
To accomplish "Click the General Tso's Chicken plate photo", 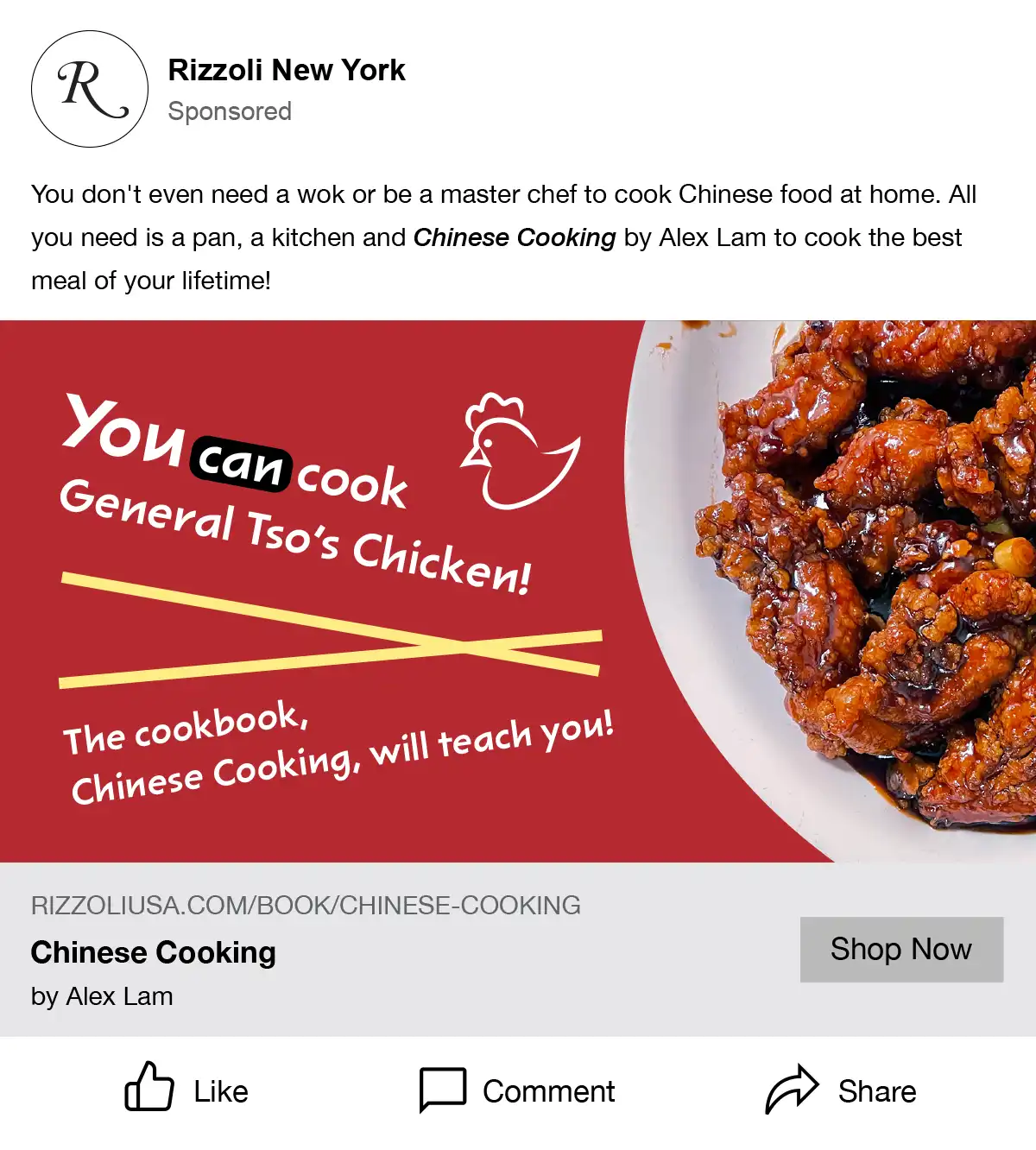I will (863, 587).
